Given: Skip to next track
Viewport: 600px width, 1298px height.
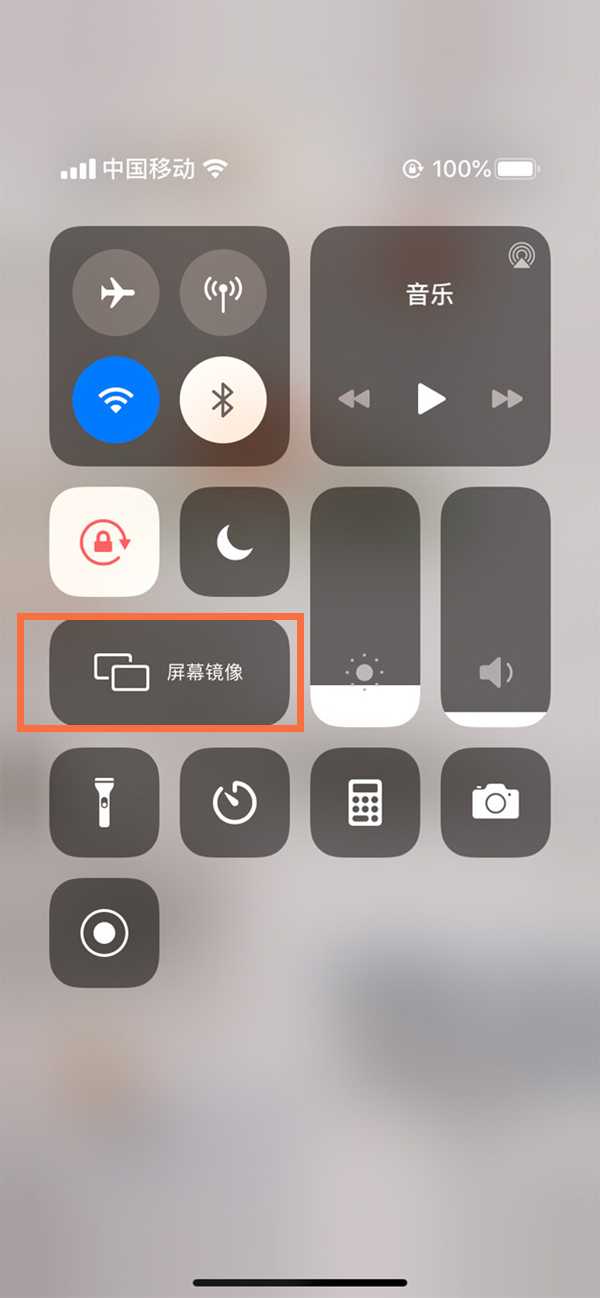Looking at the screenshot, I should (507, 399).
